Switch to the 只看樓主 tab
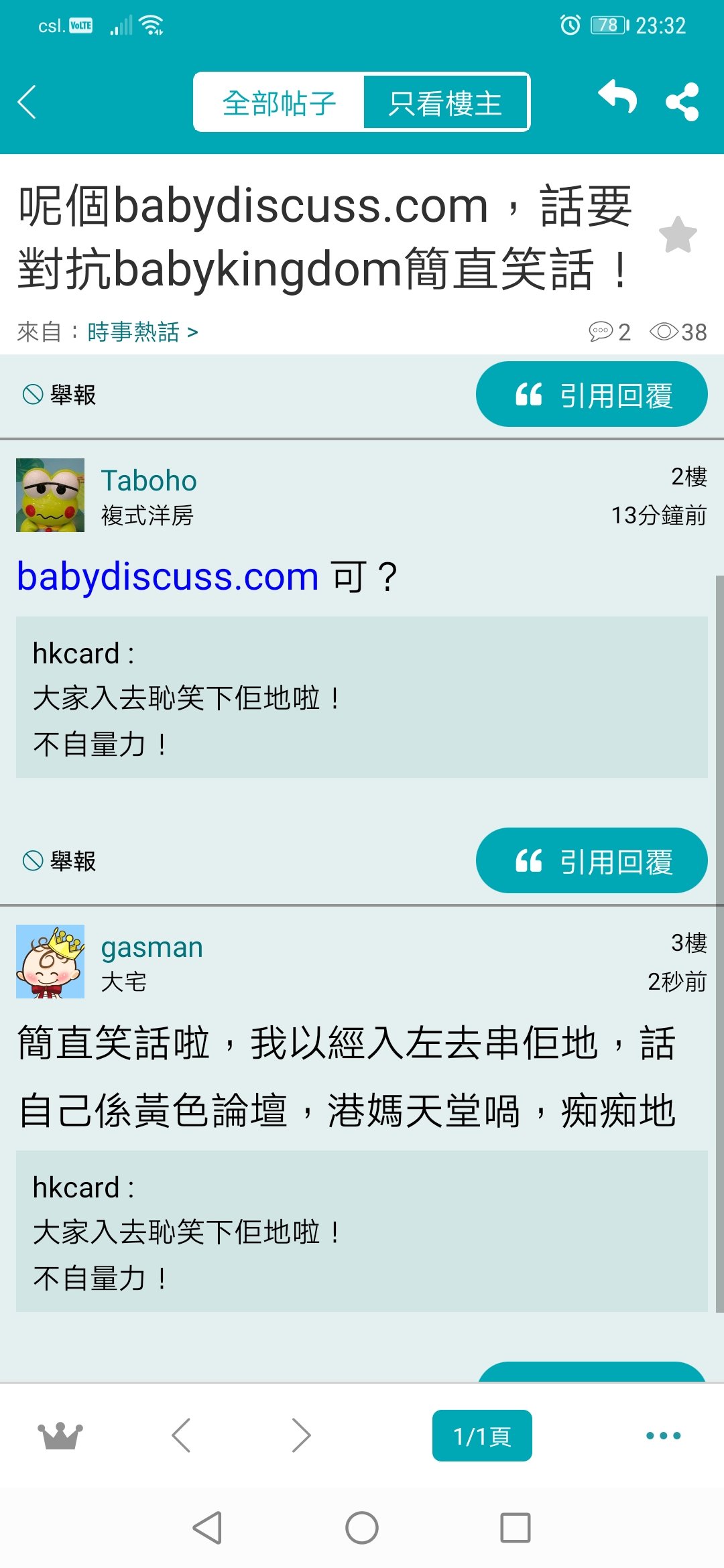Viewport: 724px width, 1568px height. (x=445, y=103)
